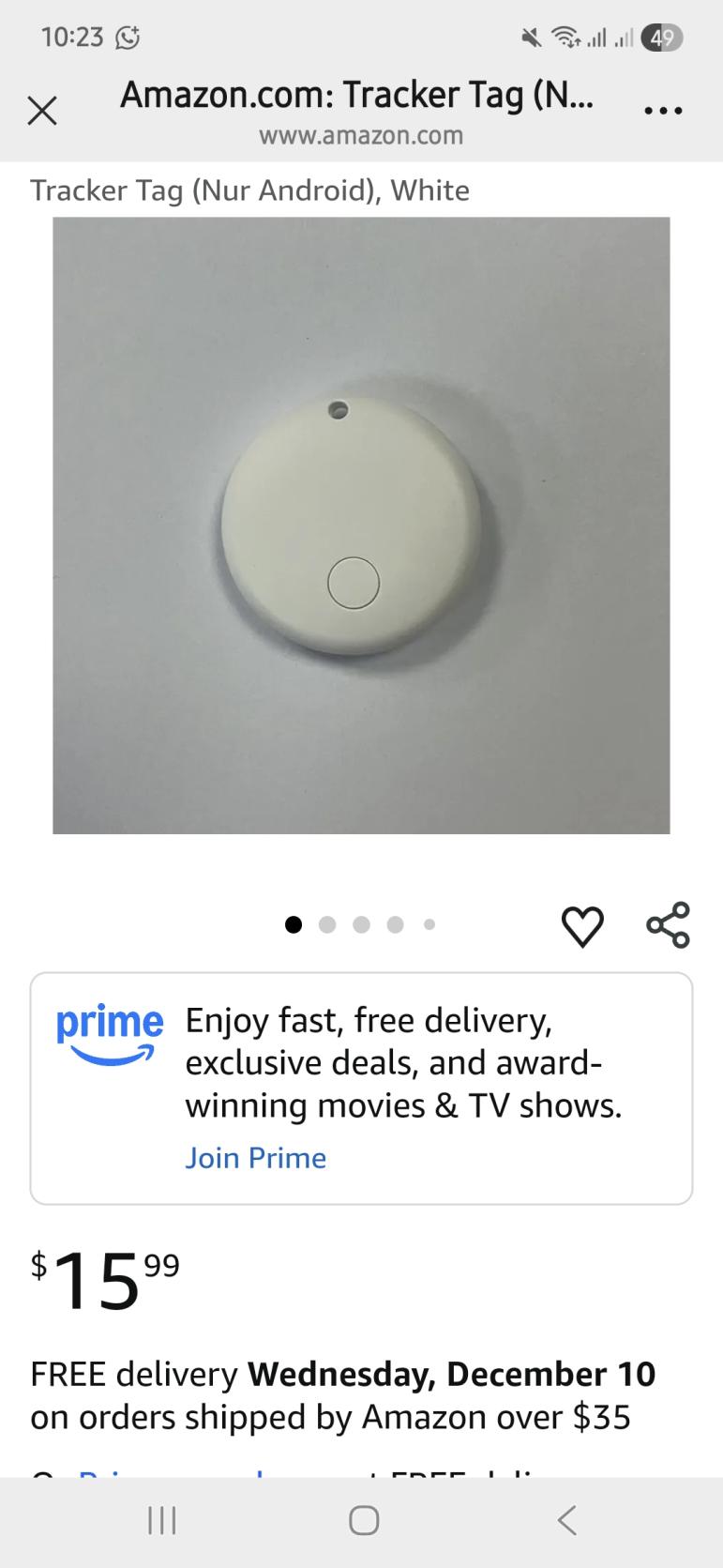Open the tracker tag product photo
723x1568 pixels.
tap(361, 525)
